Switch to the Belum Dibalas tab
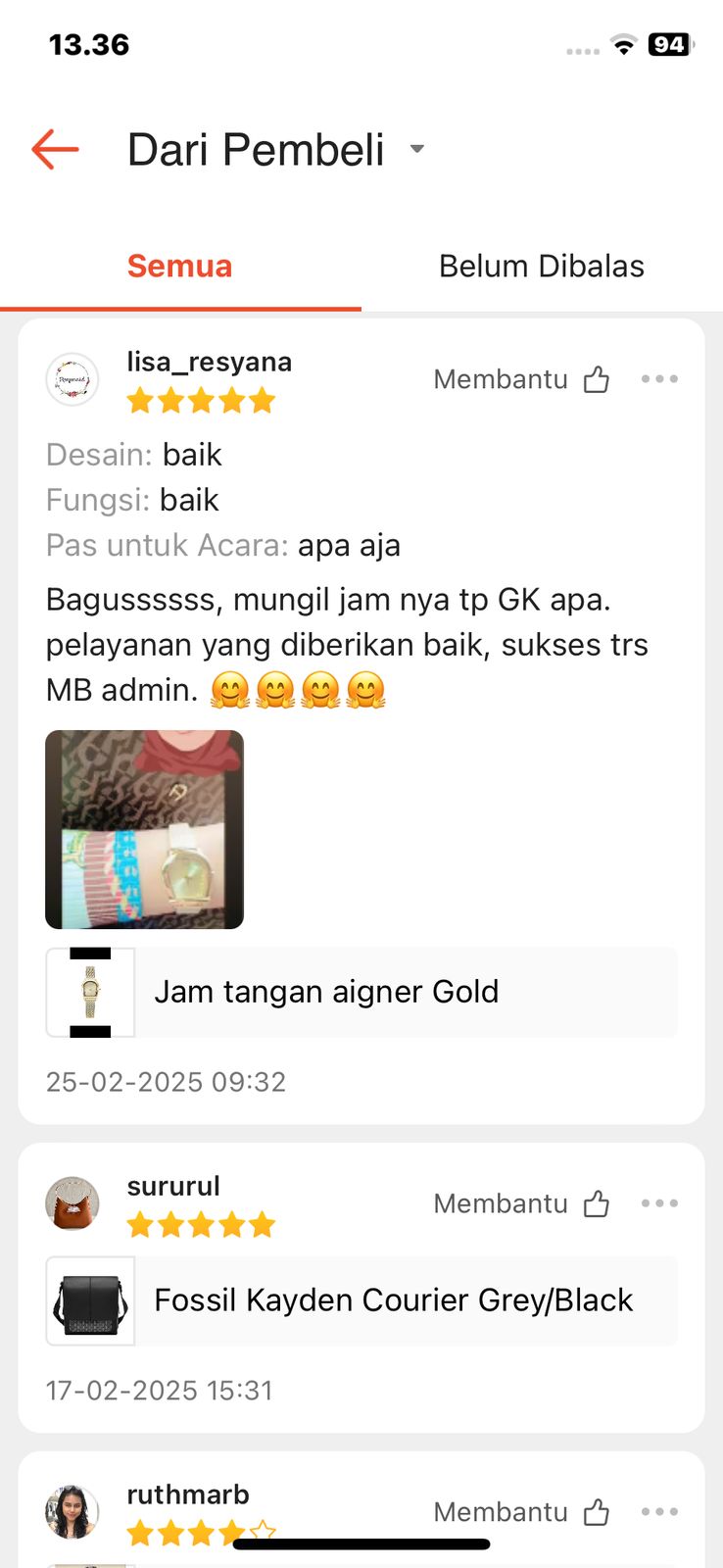 541,266
